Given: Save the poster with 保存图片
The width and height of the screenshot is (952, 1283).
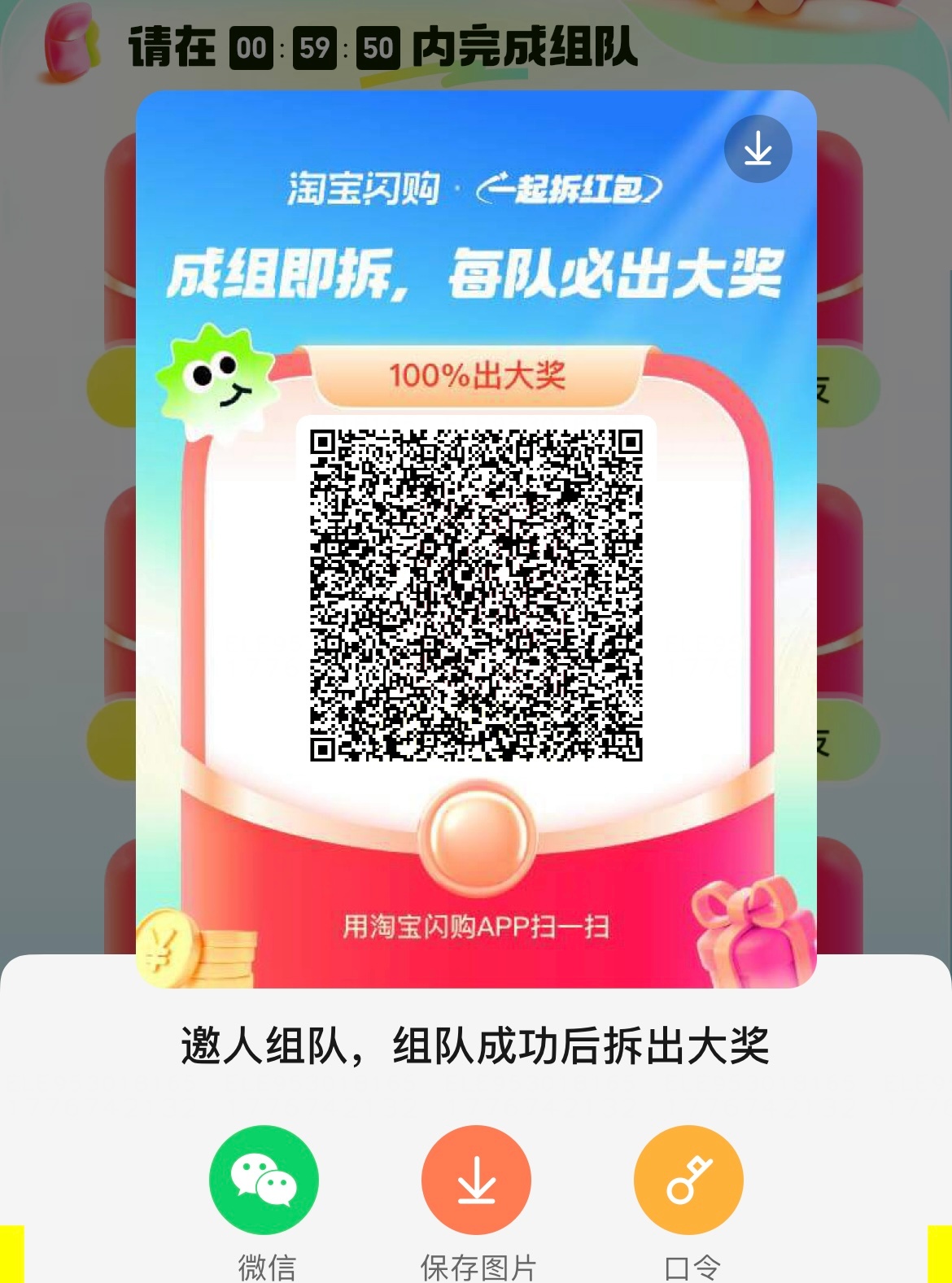Looking at the screenshot, I should coord(476,1180).
